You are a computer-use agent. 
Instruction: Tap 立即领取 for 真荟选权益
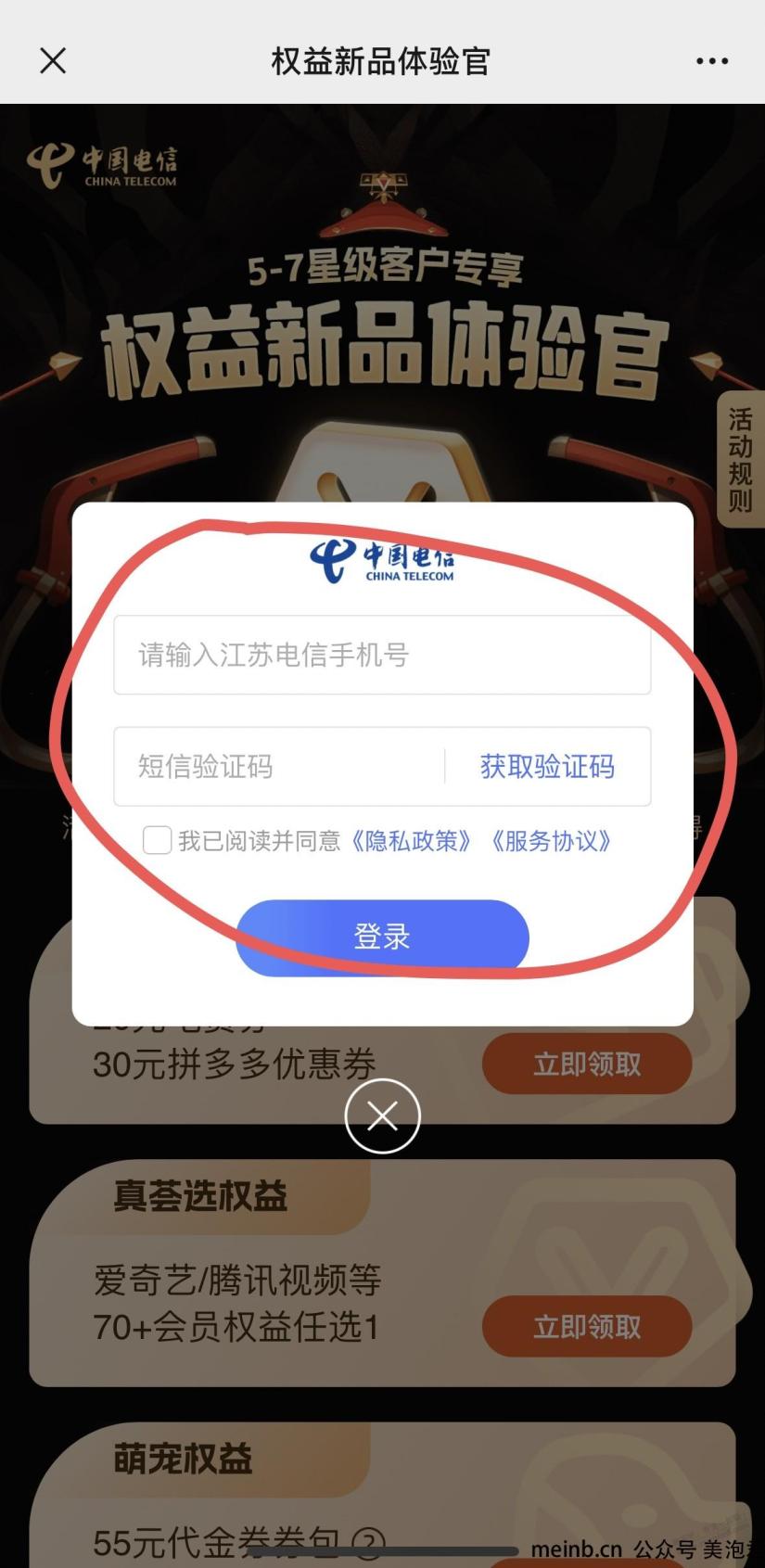[586, 1326]
